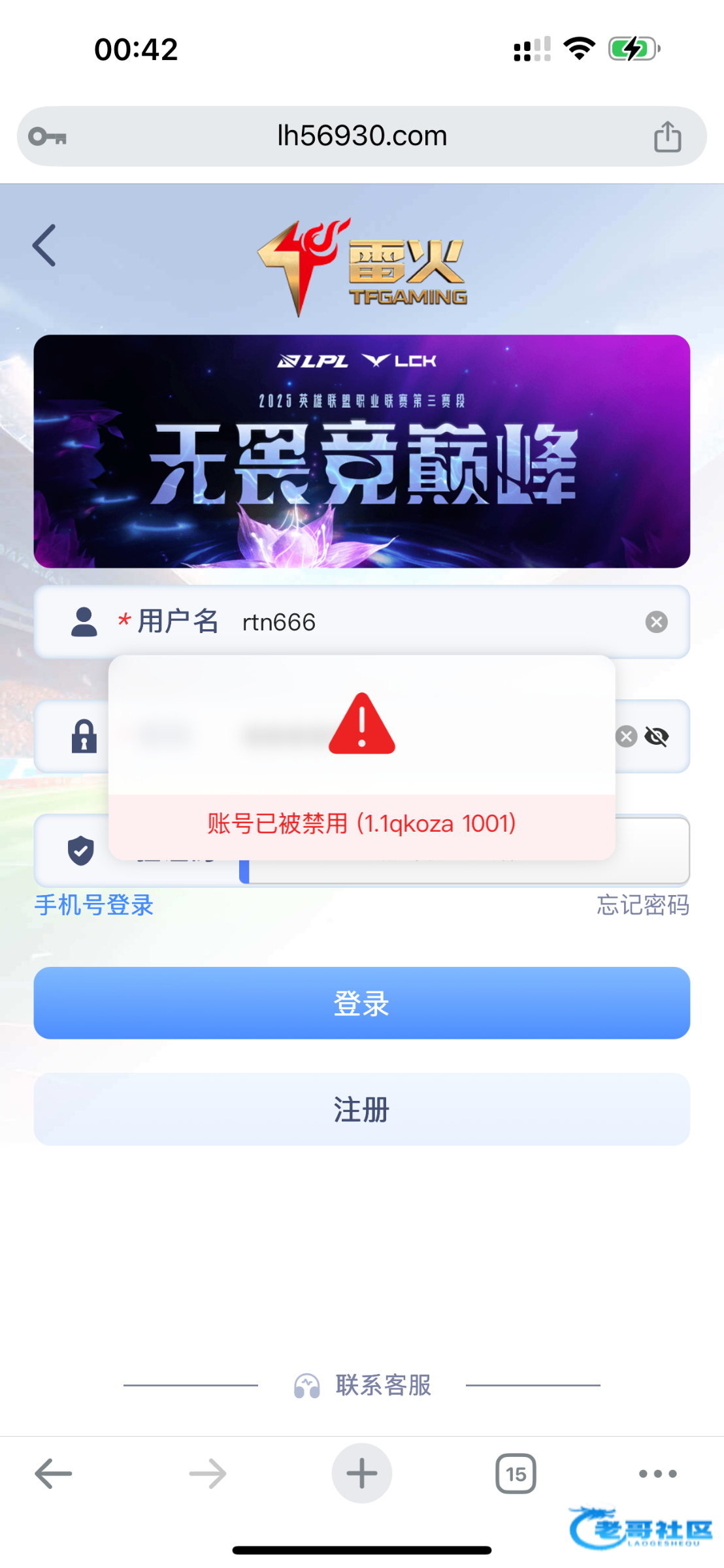Open 忘记密码 forgot password

pyautogui.click(x=643, y=906)
